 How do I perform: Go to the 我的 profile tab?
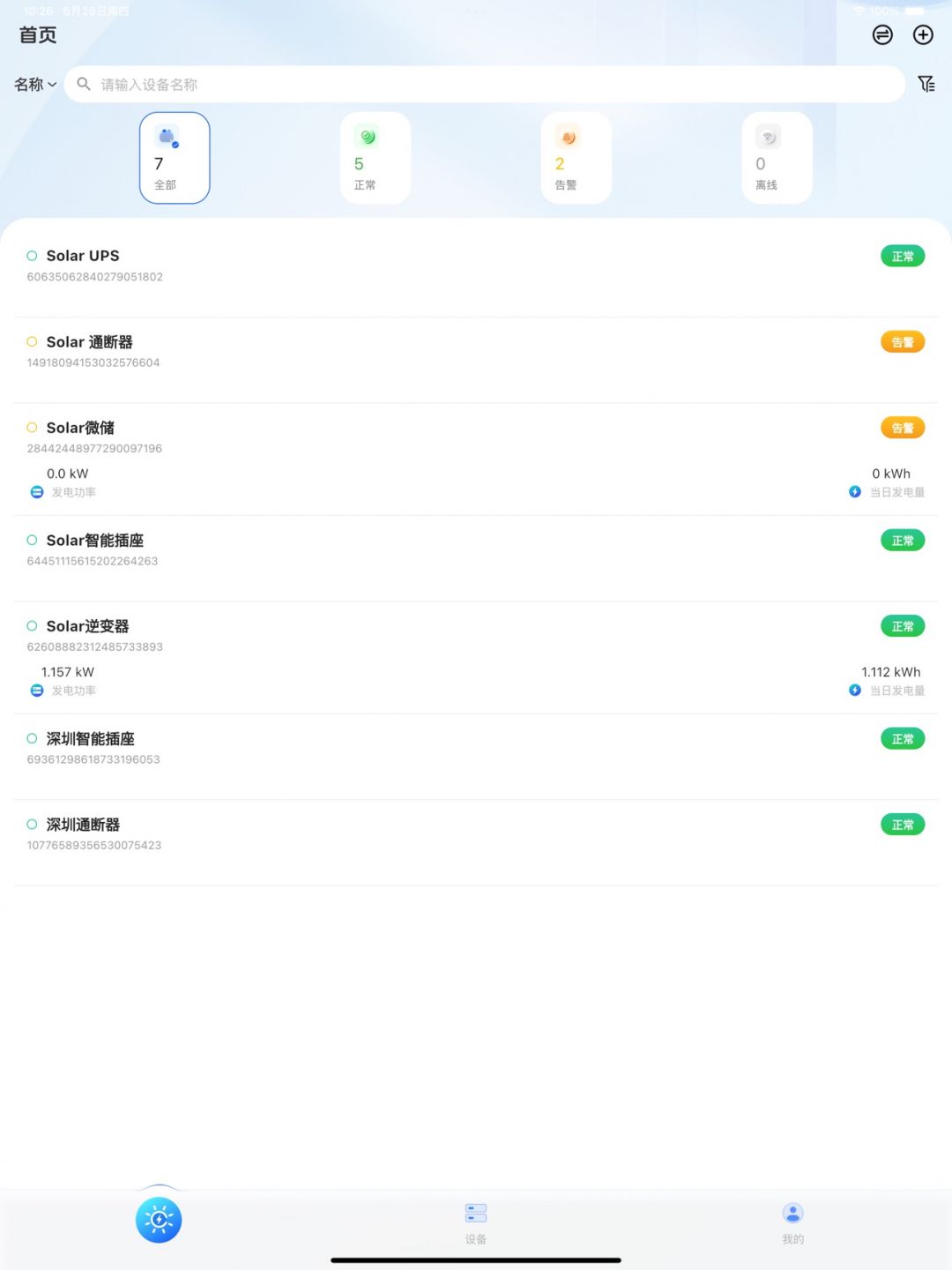click(x=792, y=1223)
